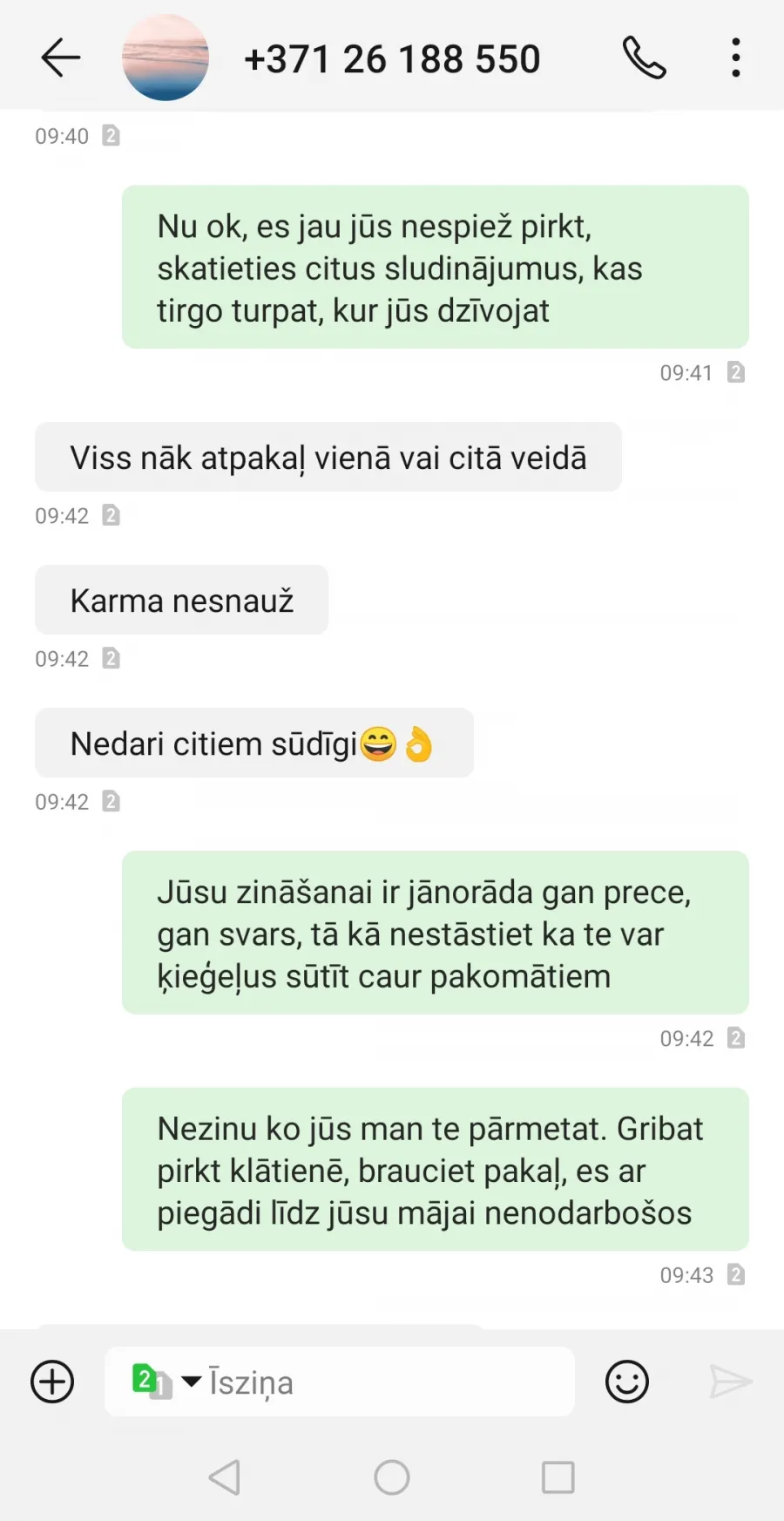Switch SIM card via the dropdown selector
The height and width of the screenshot is (1521, 784).
[x=166, y=1382]
